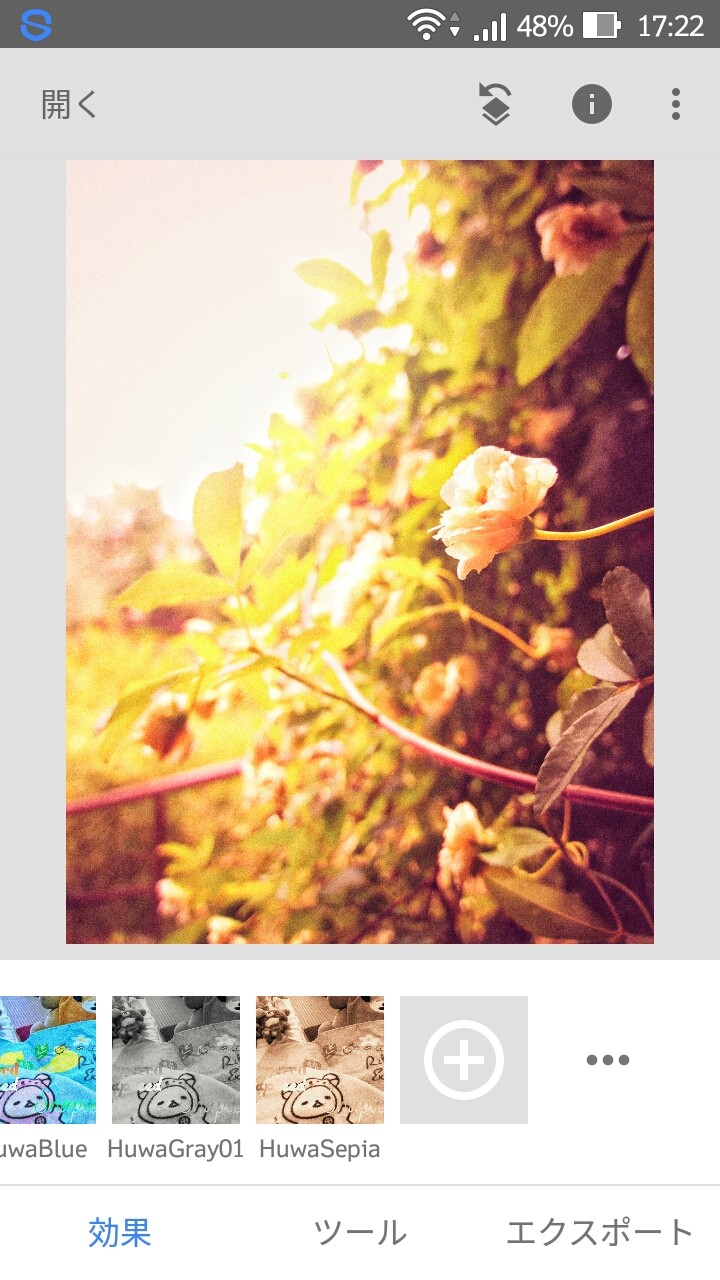View image details via the info icon
This screenshot has height=1280, width=720.
[591, 104]
